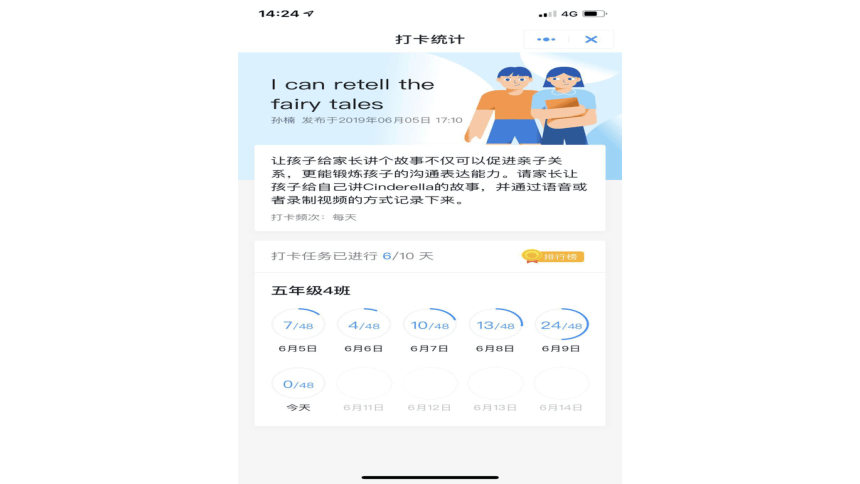Open the mini program more options menu
The image size is (860, 484).
546,40
